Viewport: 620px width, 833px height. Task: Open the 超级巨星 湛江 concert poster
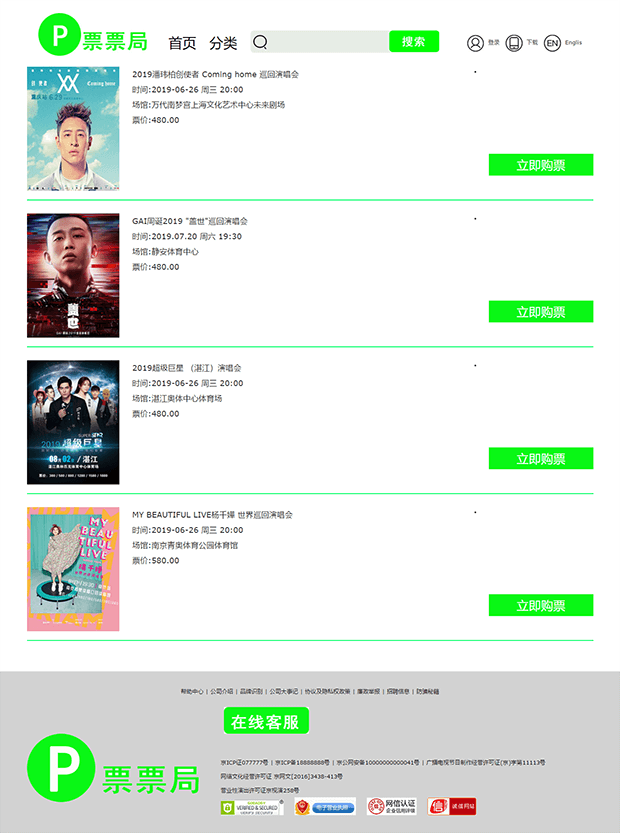coord(73,422)
